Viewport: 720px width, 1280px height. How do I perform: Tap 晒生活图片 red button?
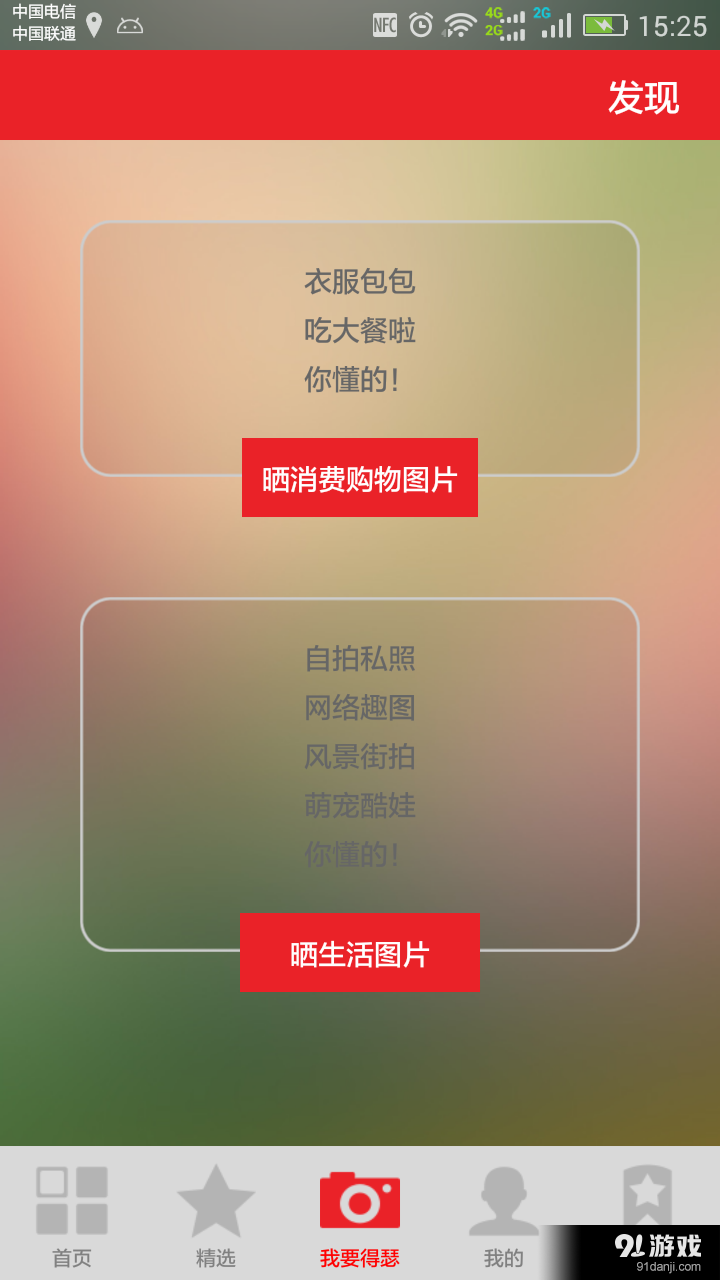[360, 952]
